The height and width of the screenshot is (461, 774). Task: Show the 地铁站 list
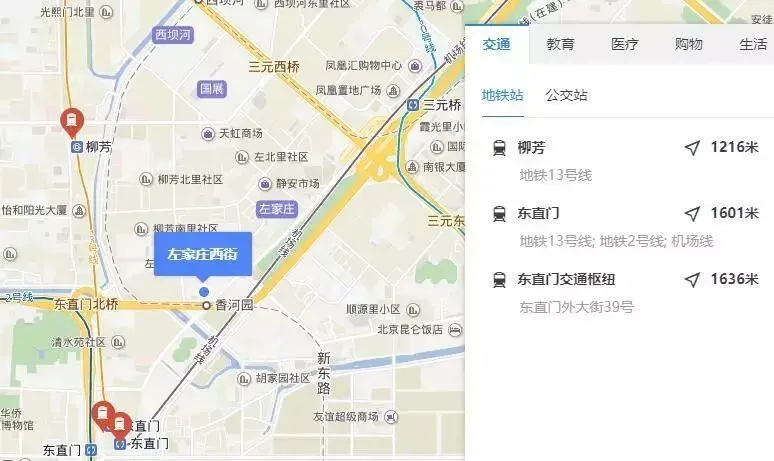click(502, 96)
